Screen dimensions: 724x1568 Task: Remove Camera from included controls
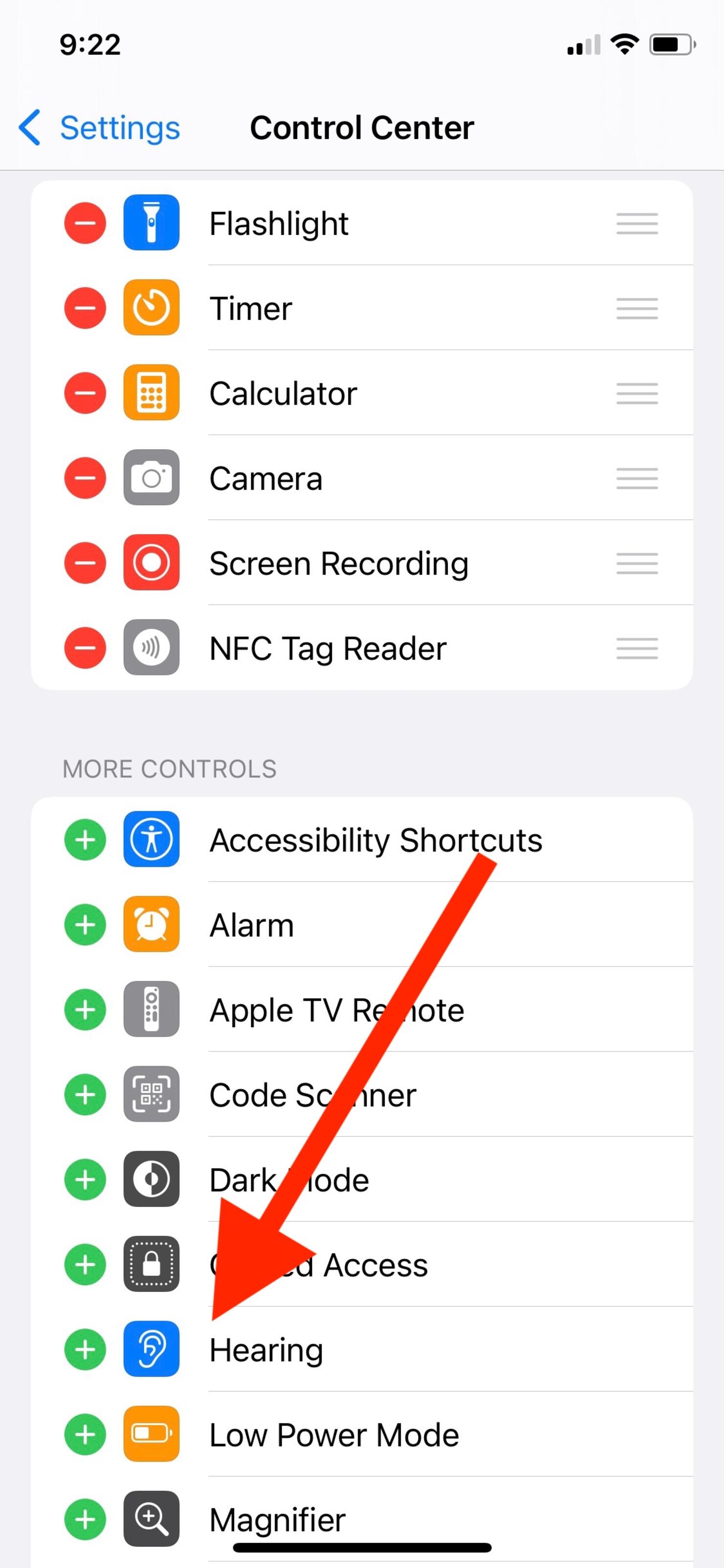click(x=85, y=478)
